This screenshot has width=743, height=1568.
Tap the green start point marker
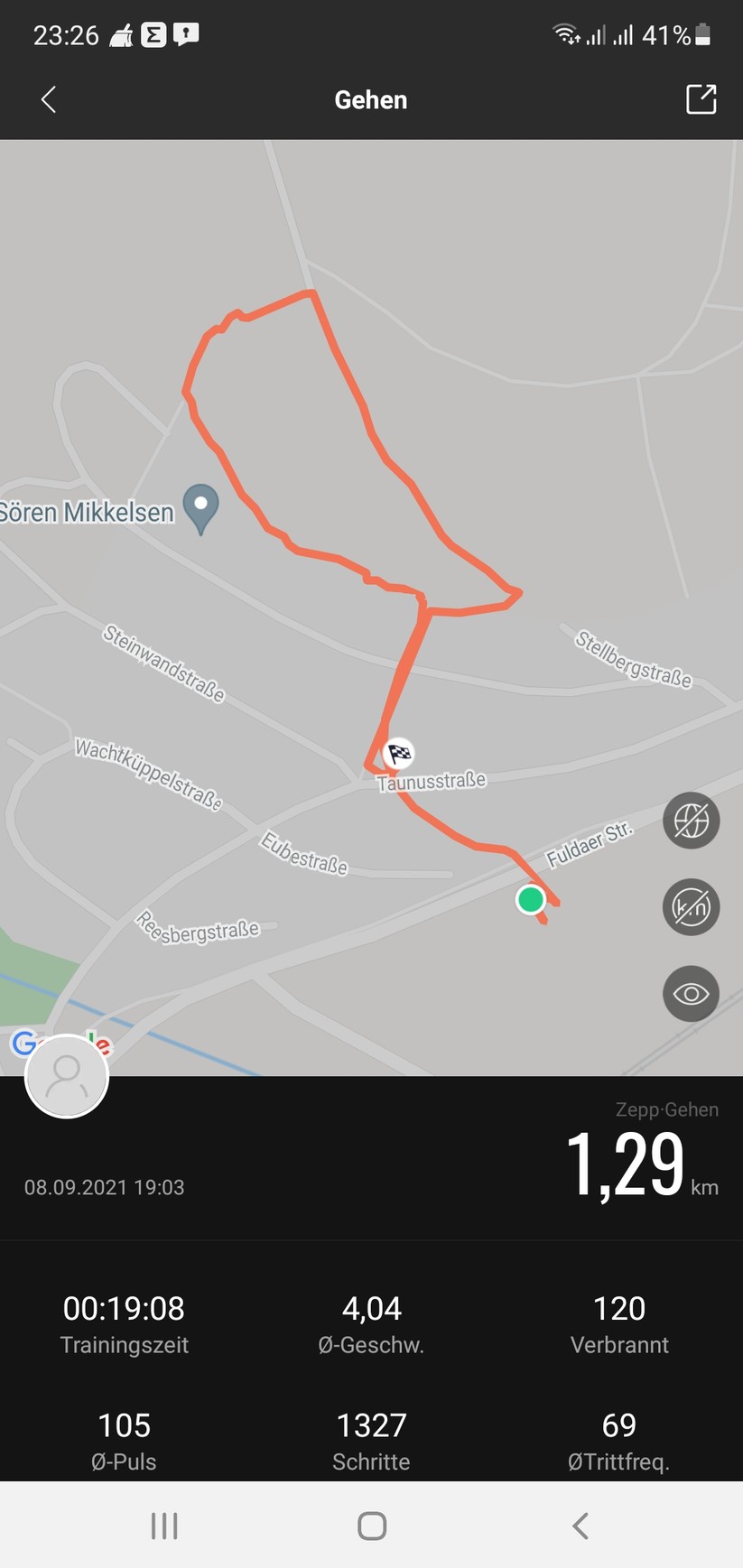[531, 899]
